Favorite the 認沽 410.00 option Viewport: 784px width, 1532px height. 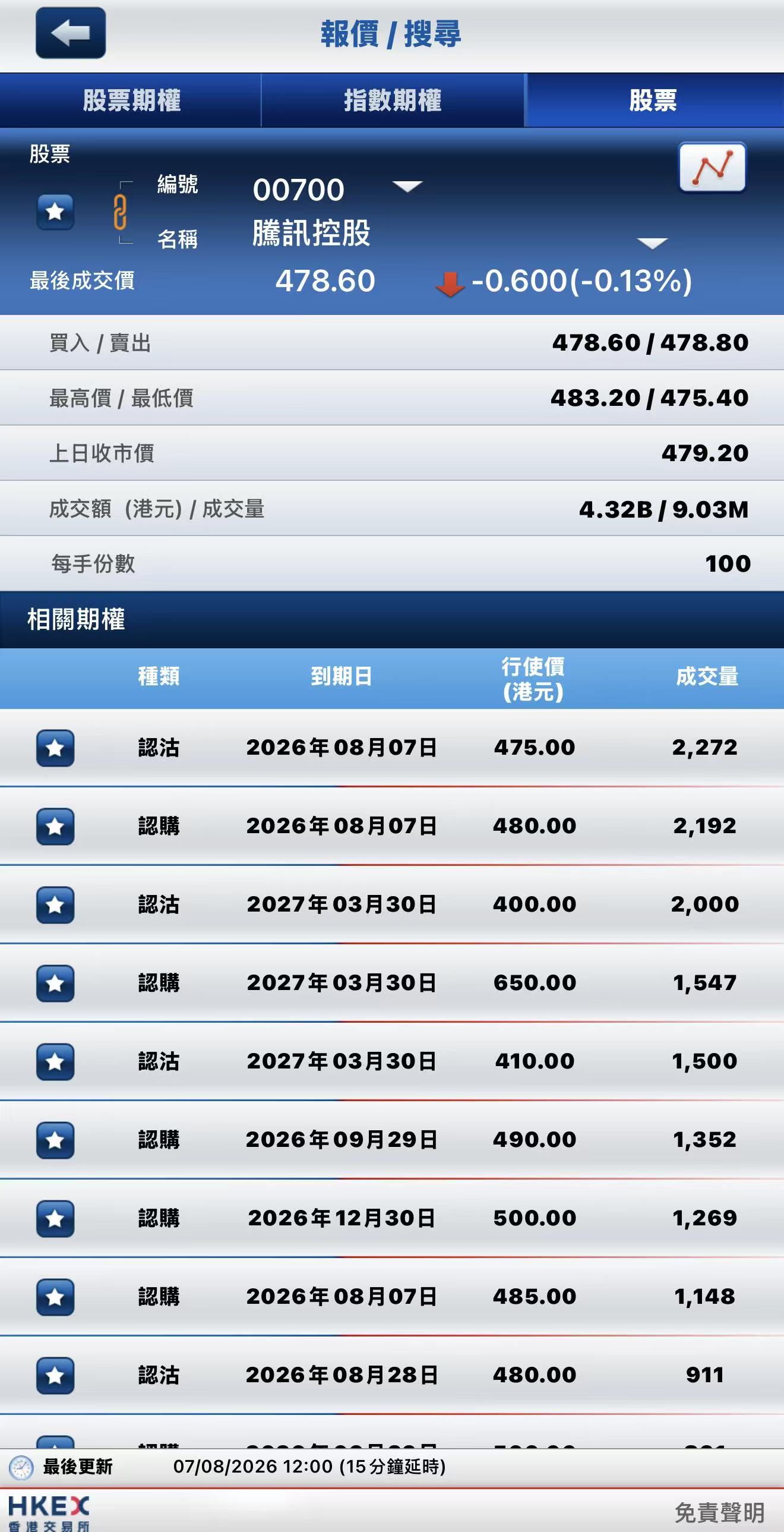tap(55, 1061)
